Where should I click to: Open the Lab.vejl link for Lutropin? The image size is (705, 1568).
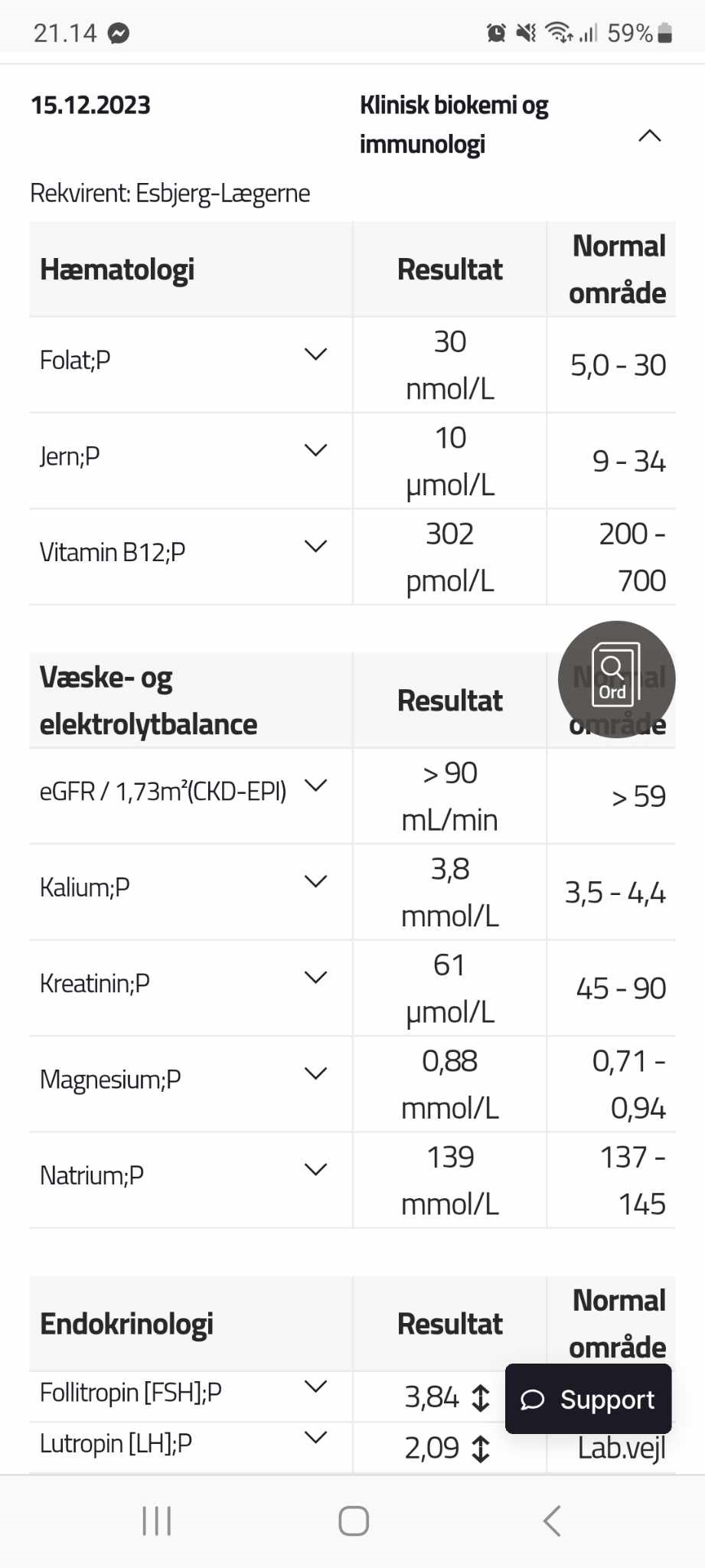tap(621, 1449)
